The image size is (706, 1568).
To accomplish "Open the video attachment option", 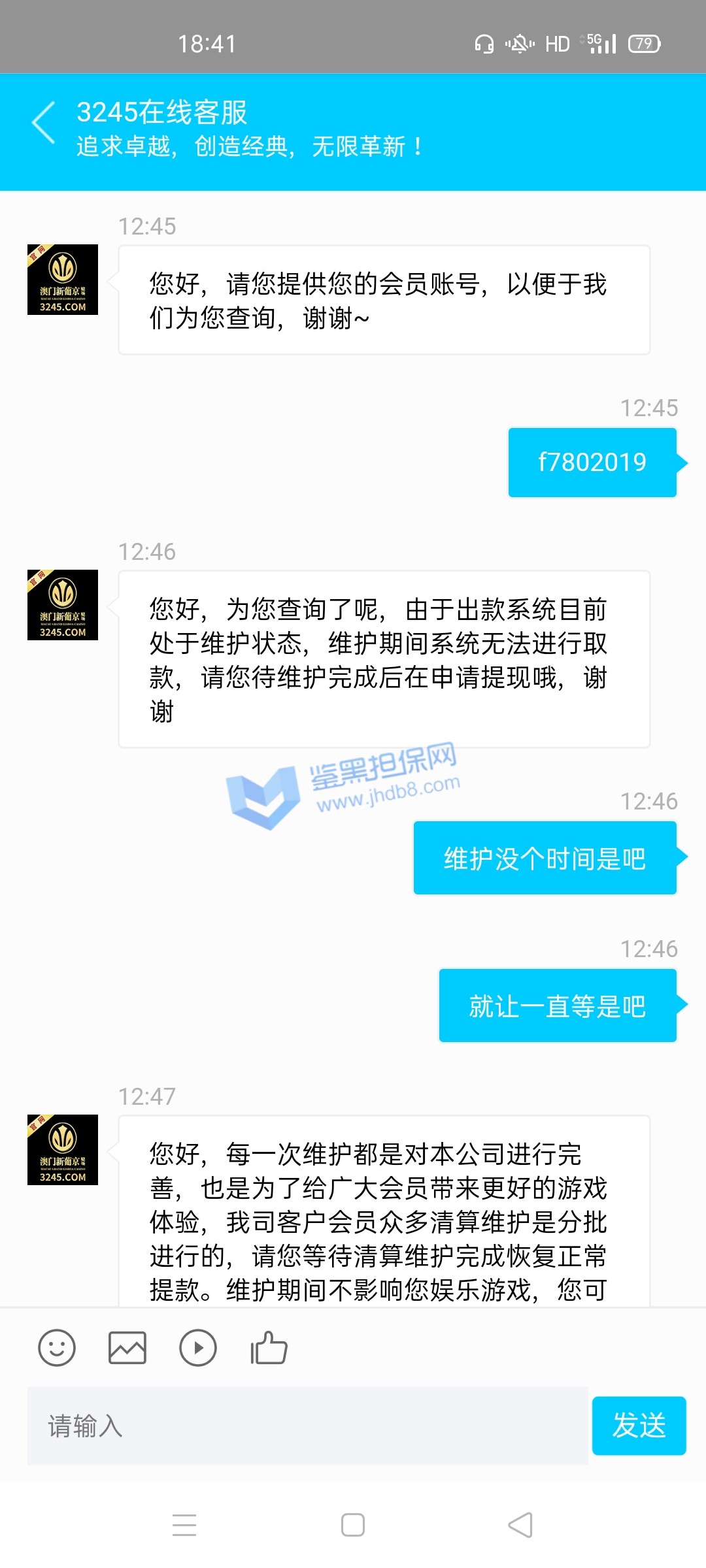I will (197, 1348).
